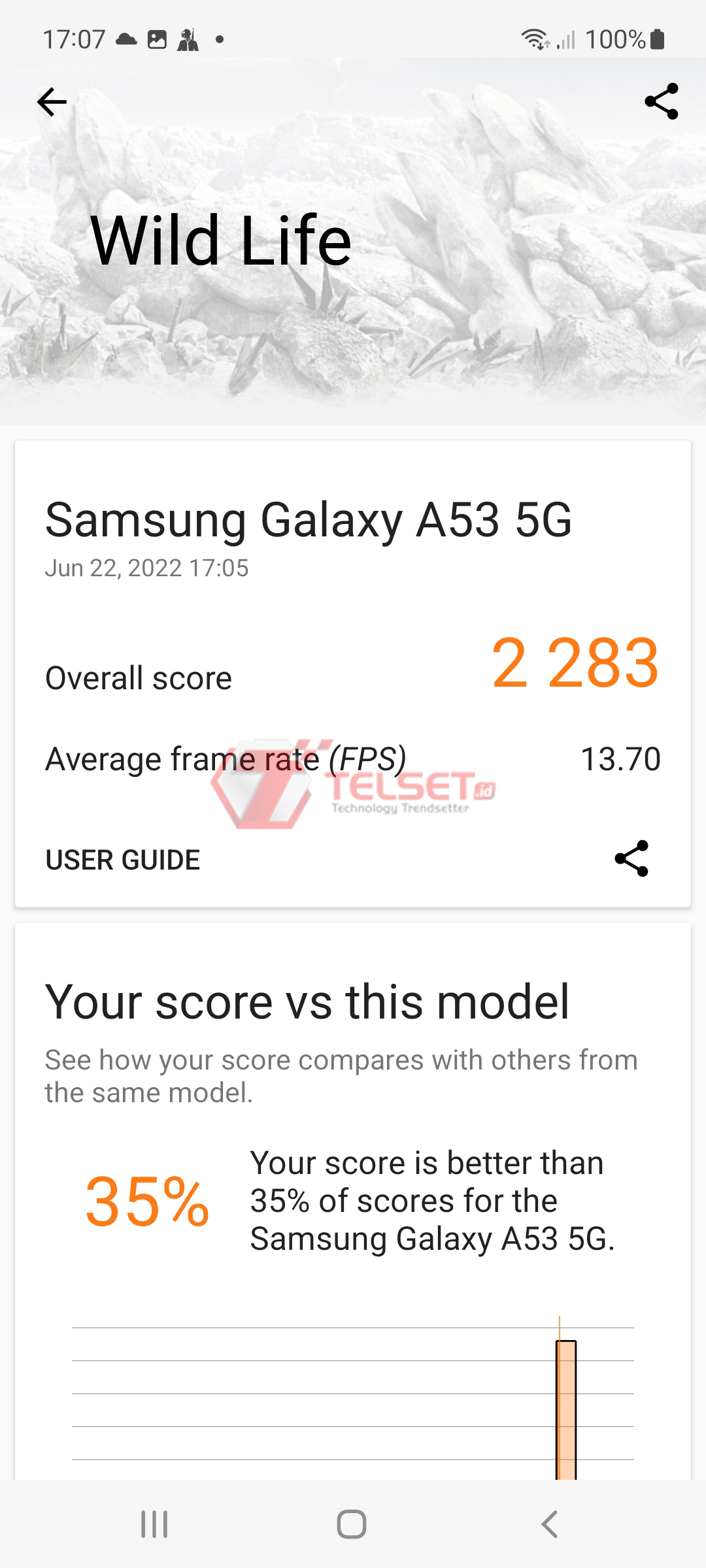Go to the home screen
The width and height of the screenshot is (706, 1568).
point(352,1524)
